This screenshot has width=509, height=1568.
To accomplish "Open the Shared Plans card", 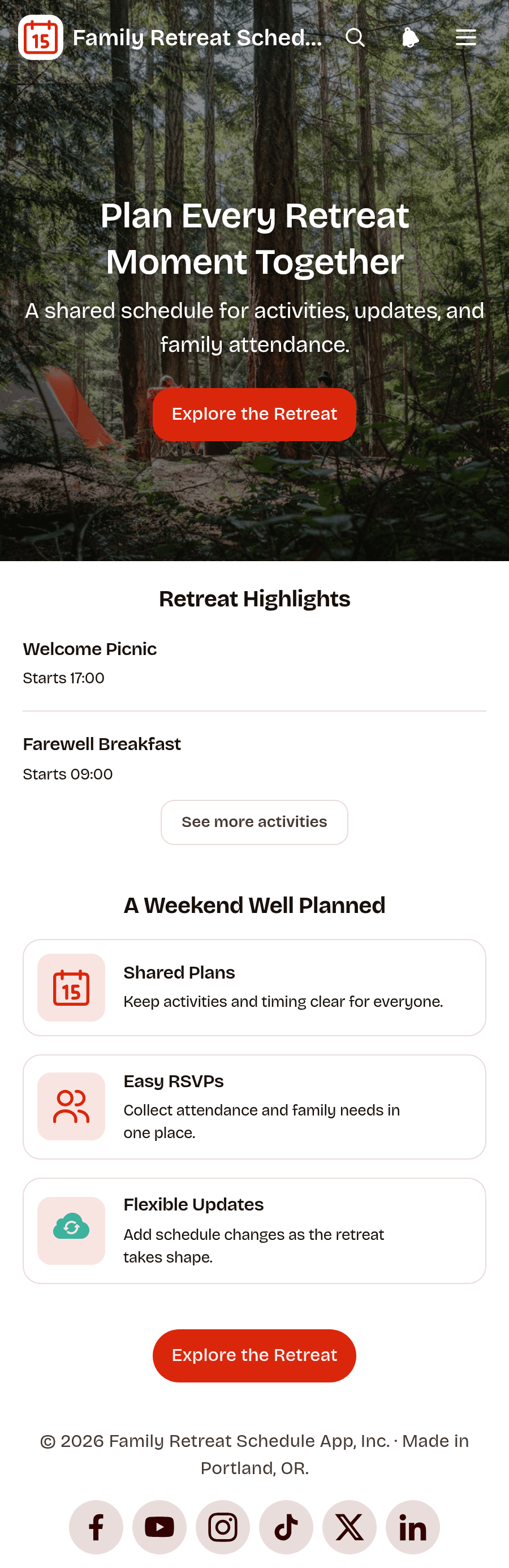I will click(255, 987).
